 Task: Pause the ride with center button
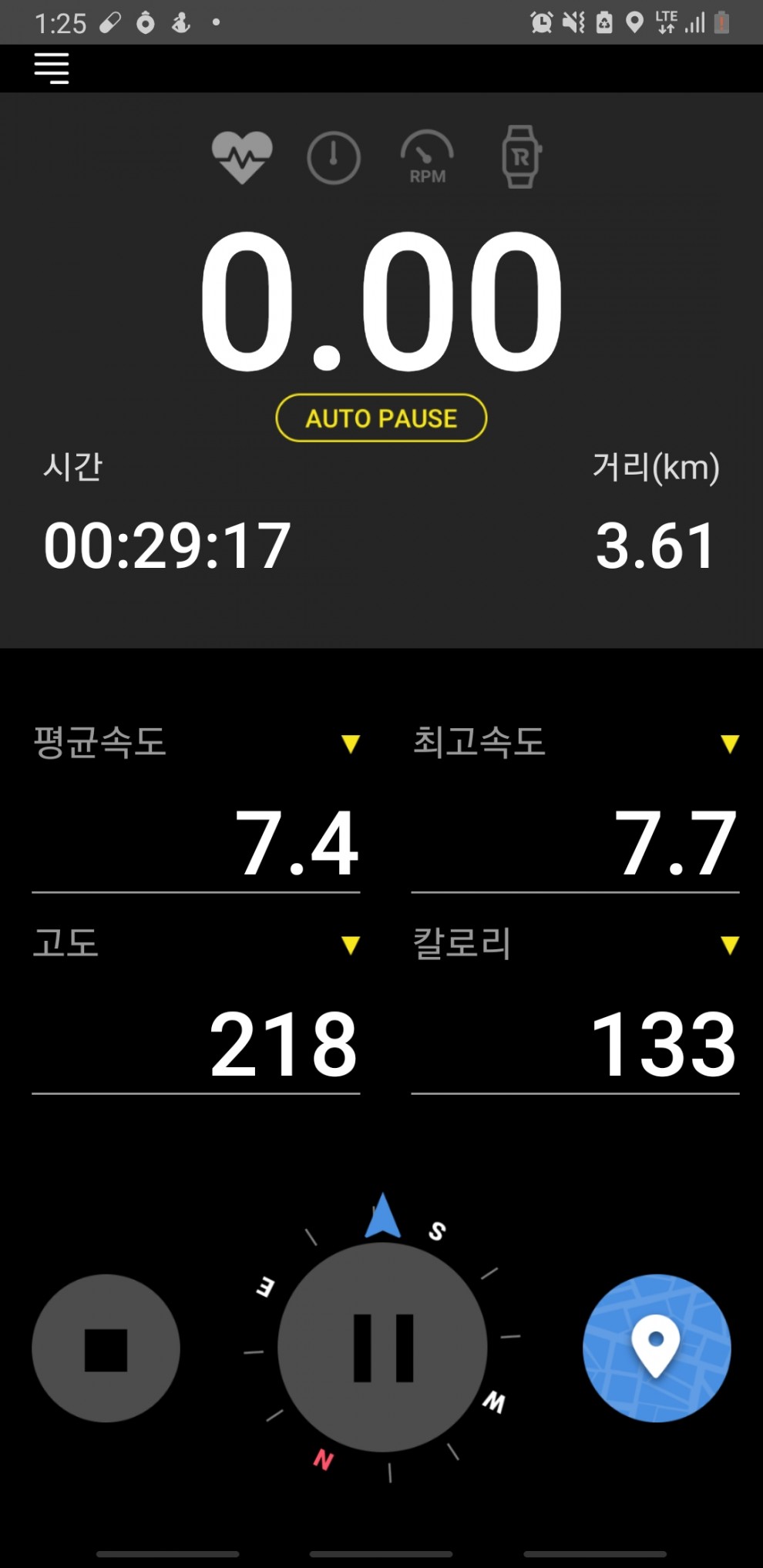coord(383,1348)
